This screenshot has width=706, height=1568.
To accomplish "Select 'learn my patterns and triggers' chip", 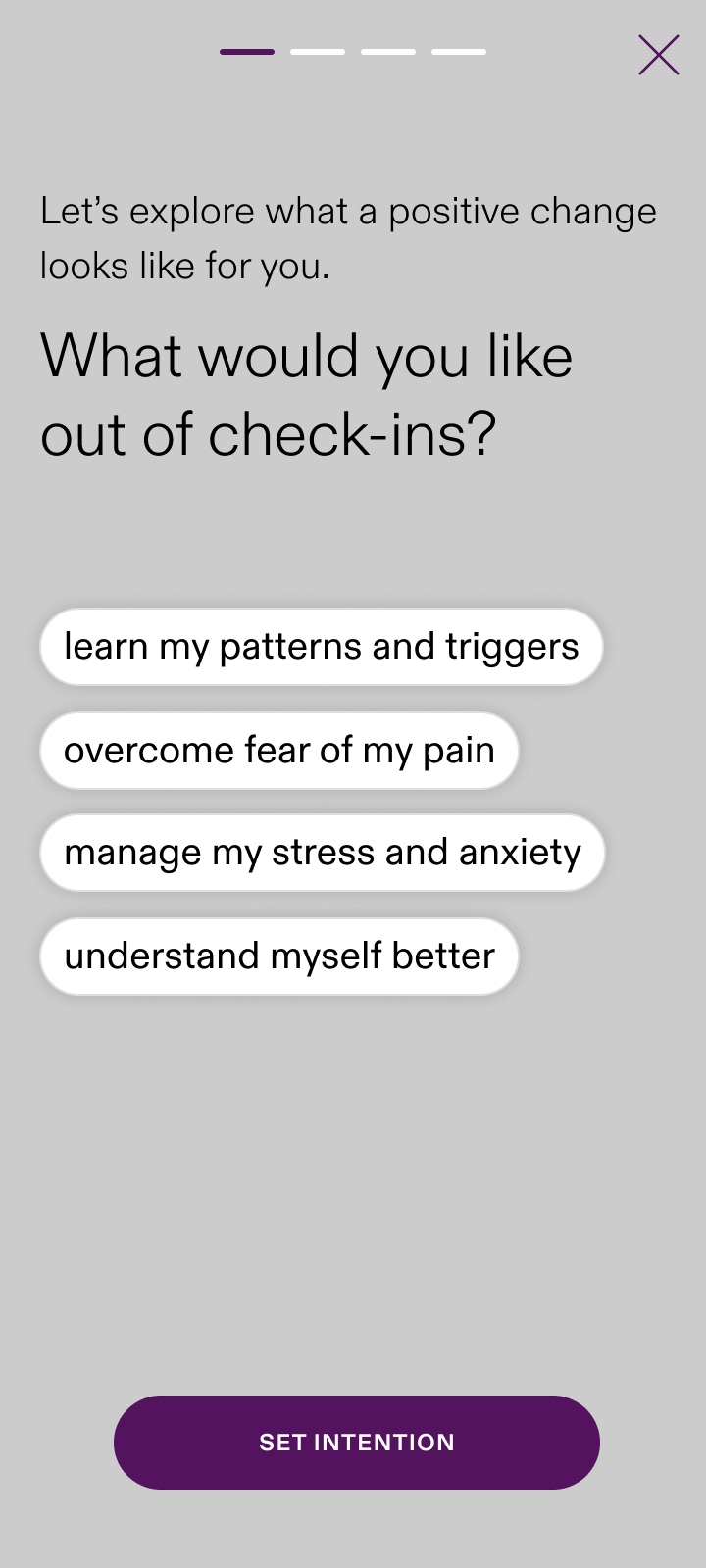I will (x=321, y=647).
